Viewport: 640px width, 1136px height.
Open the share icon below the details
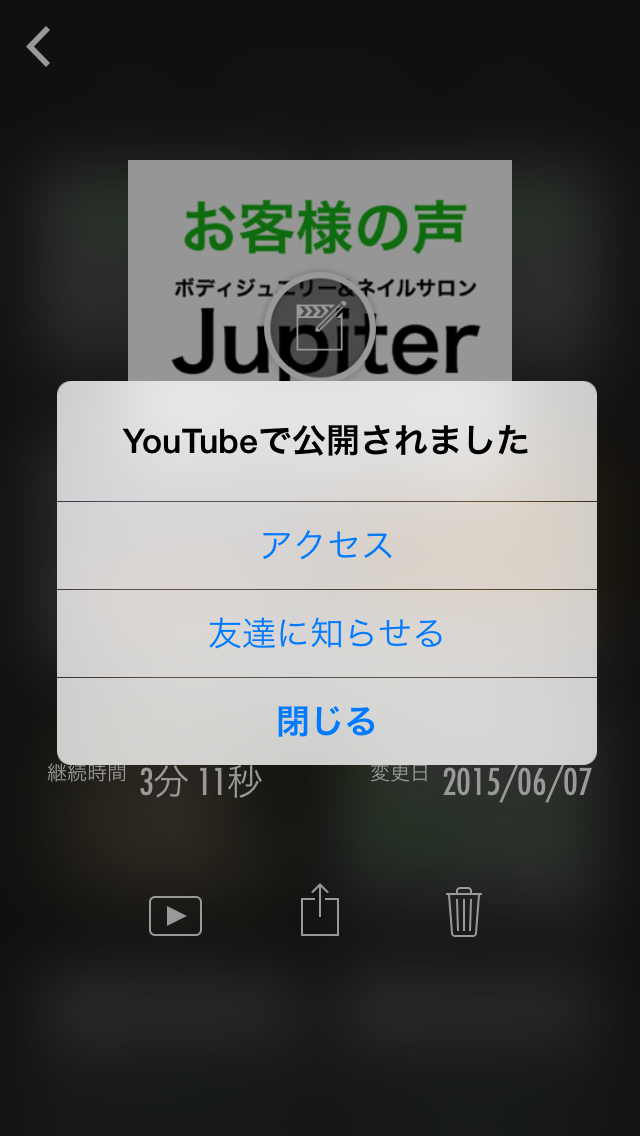click(x=320, y=910)
